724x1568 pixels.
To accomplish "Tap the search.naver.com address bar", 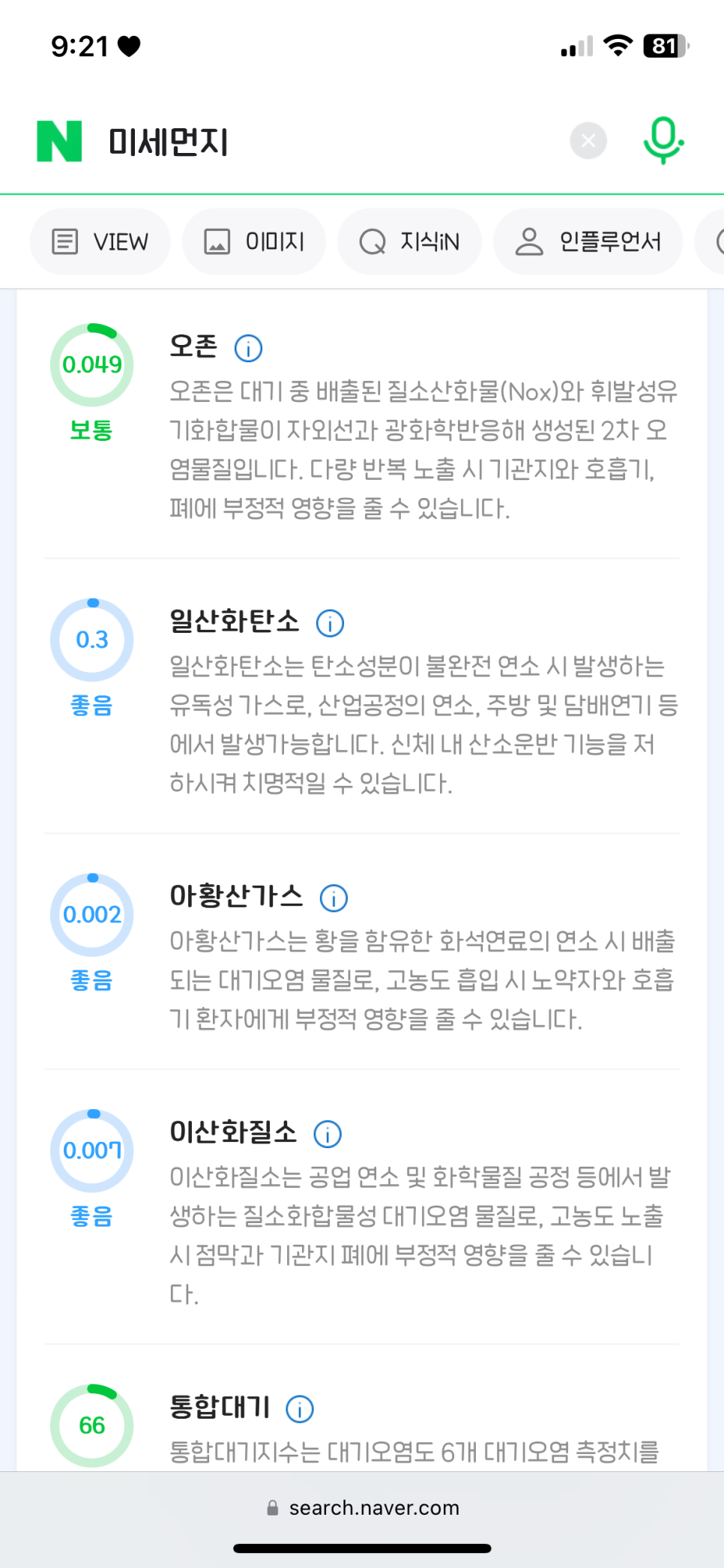I will [x=362, y=1508].
